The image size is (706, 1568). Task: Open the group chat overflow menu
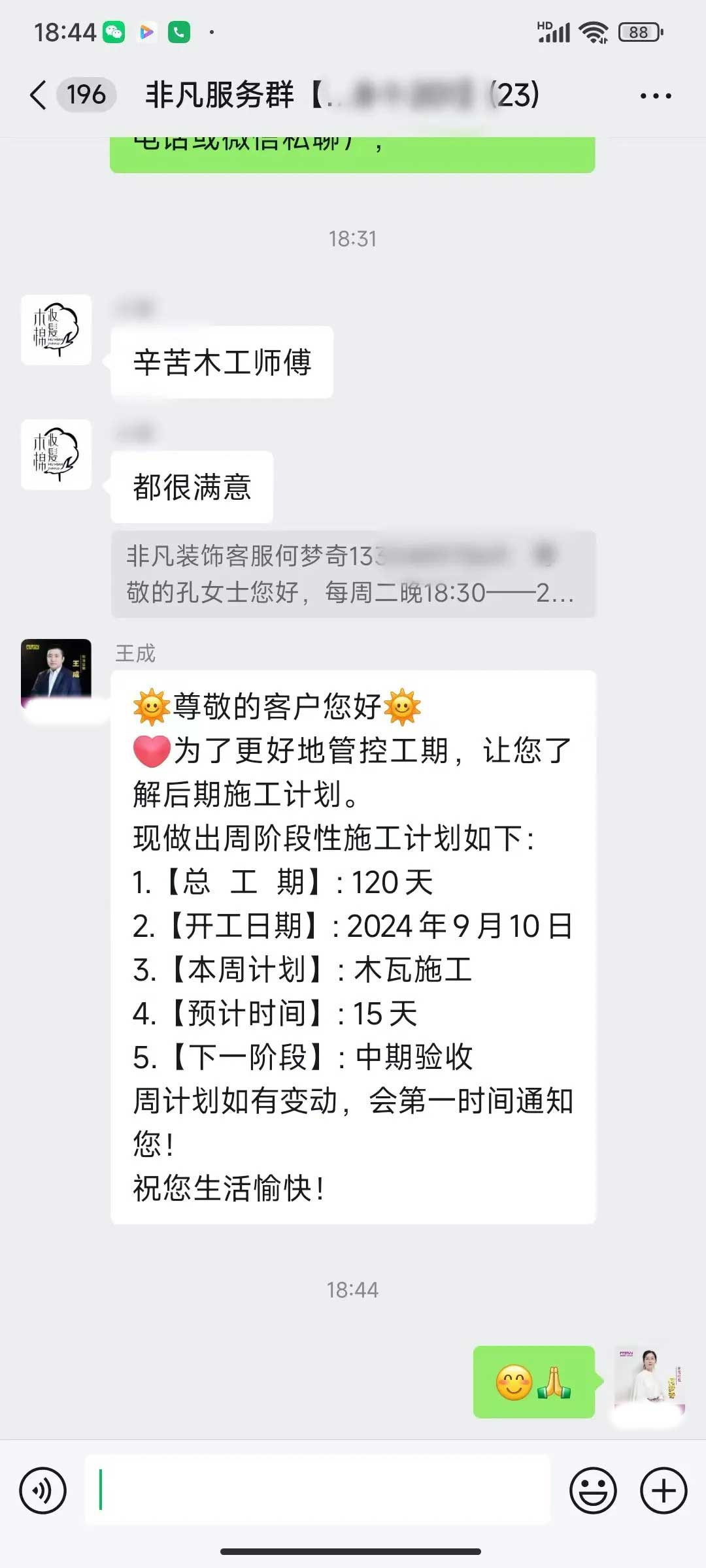coord(655,96)
